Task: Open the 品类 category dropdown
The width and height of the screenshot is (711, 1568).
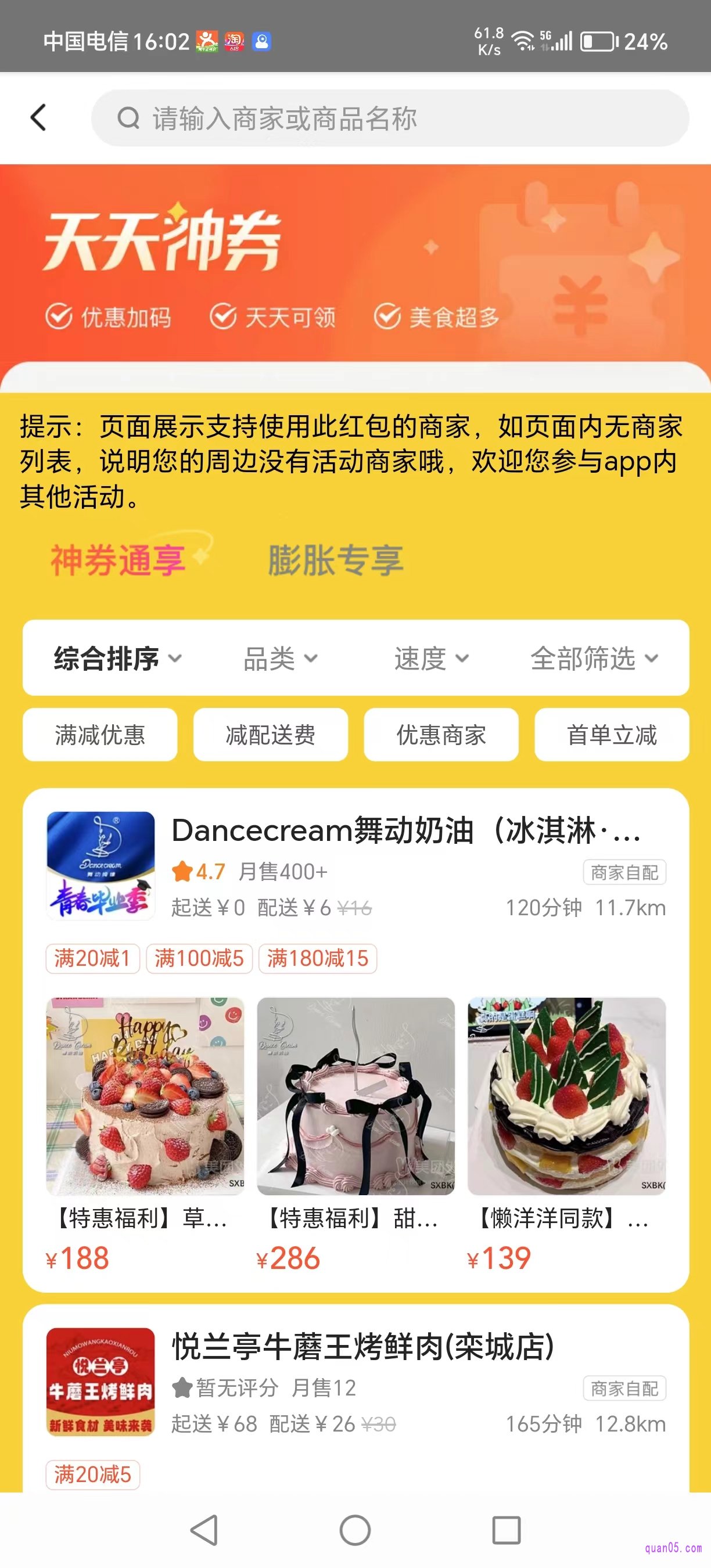Action: [x=280, y=658]
